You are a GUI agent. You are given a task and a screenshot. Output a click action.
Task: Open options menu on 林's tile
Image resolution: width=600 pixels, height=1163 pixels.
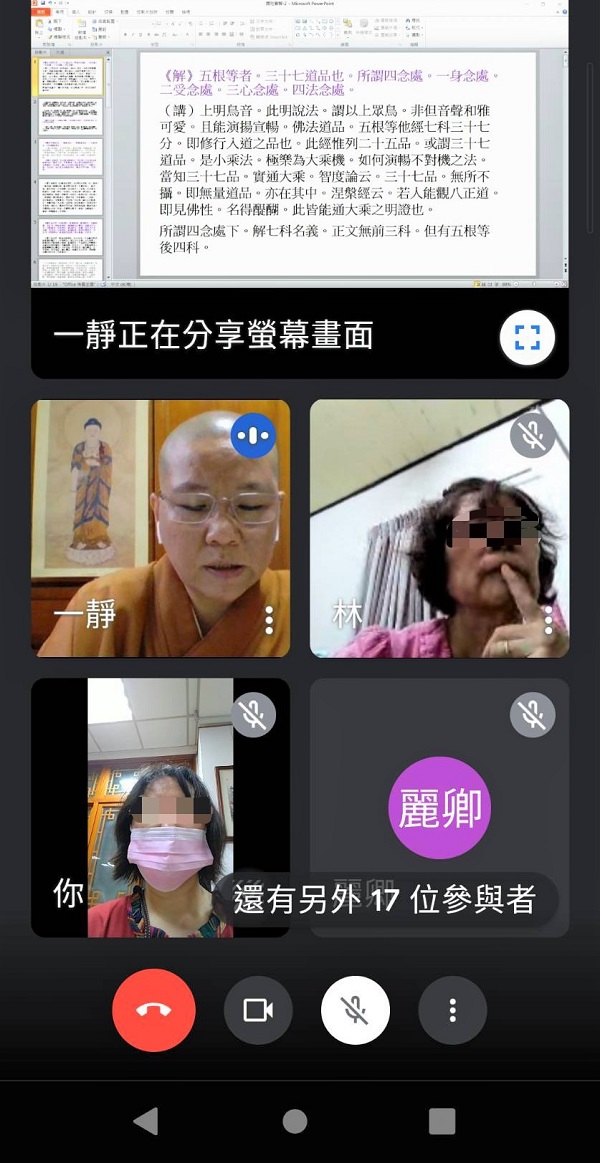(x=548, y=621)
